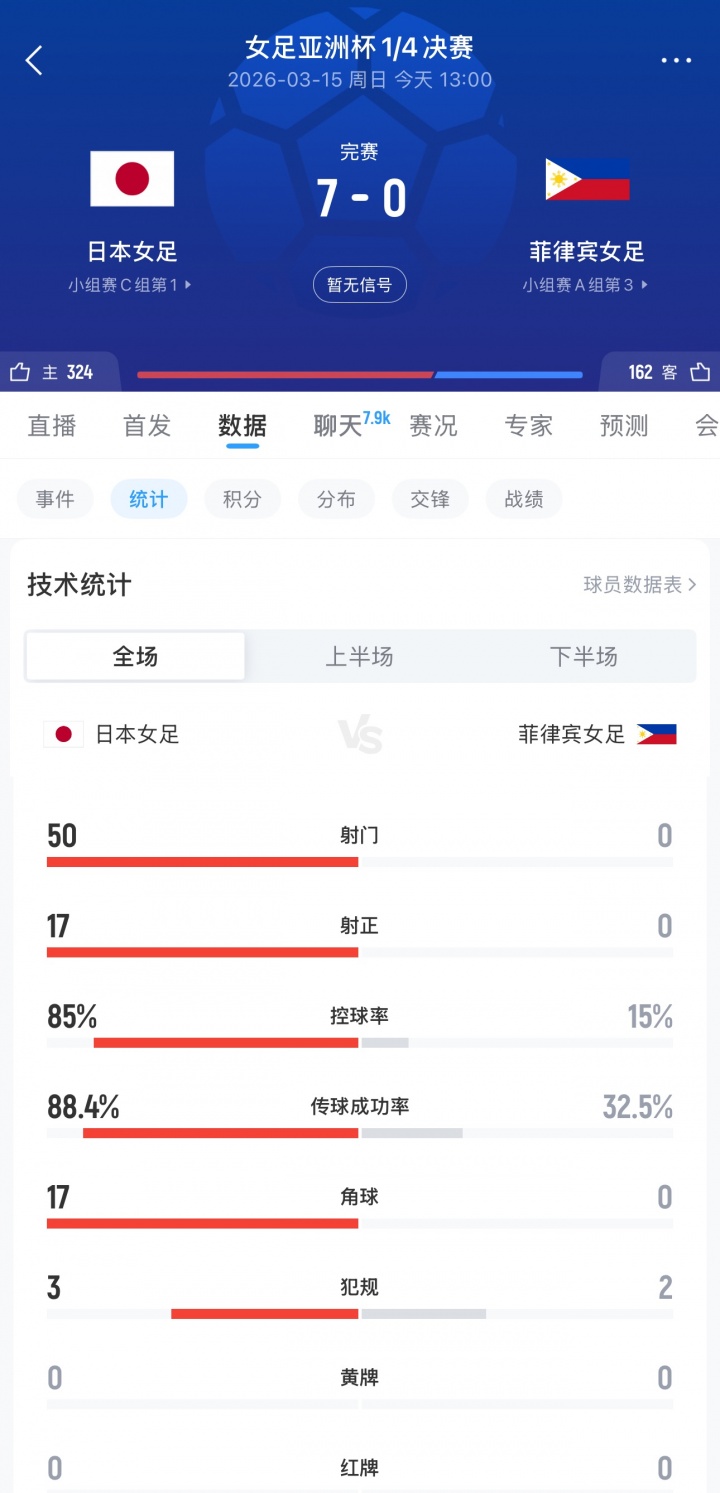This screenshot has width=720, height=1493.
Task: Click the Japan flag beside 日本女足 in stats
Action: click(64, 732)
